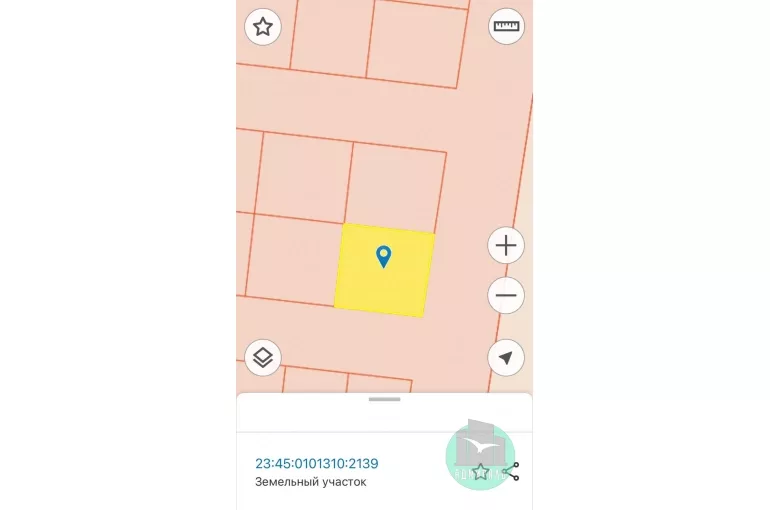Open cadastral number 23:45:0101310:2139 details
770x510 pixels.
pos(316,463)
